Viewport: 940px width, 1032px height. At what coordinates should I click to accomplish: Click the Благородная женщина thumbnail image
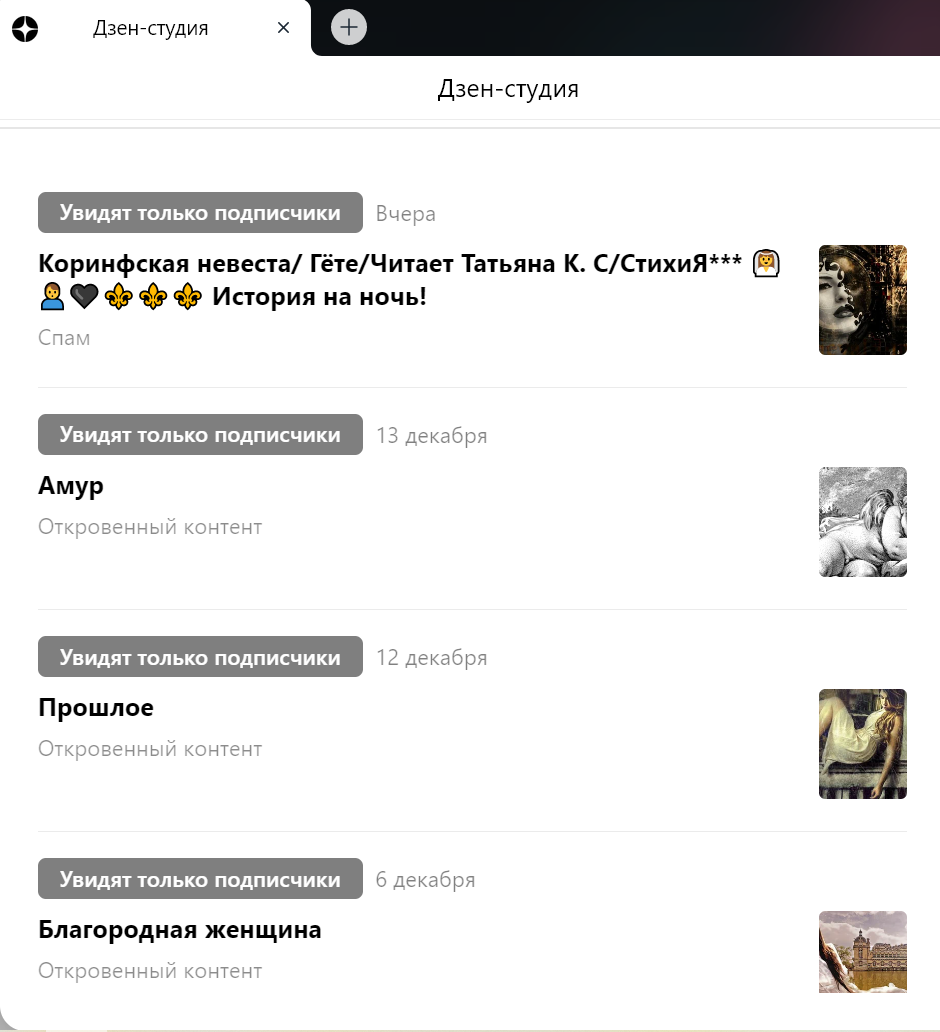tap(862, 952)
